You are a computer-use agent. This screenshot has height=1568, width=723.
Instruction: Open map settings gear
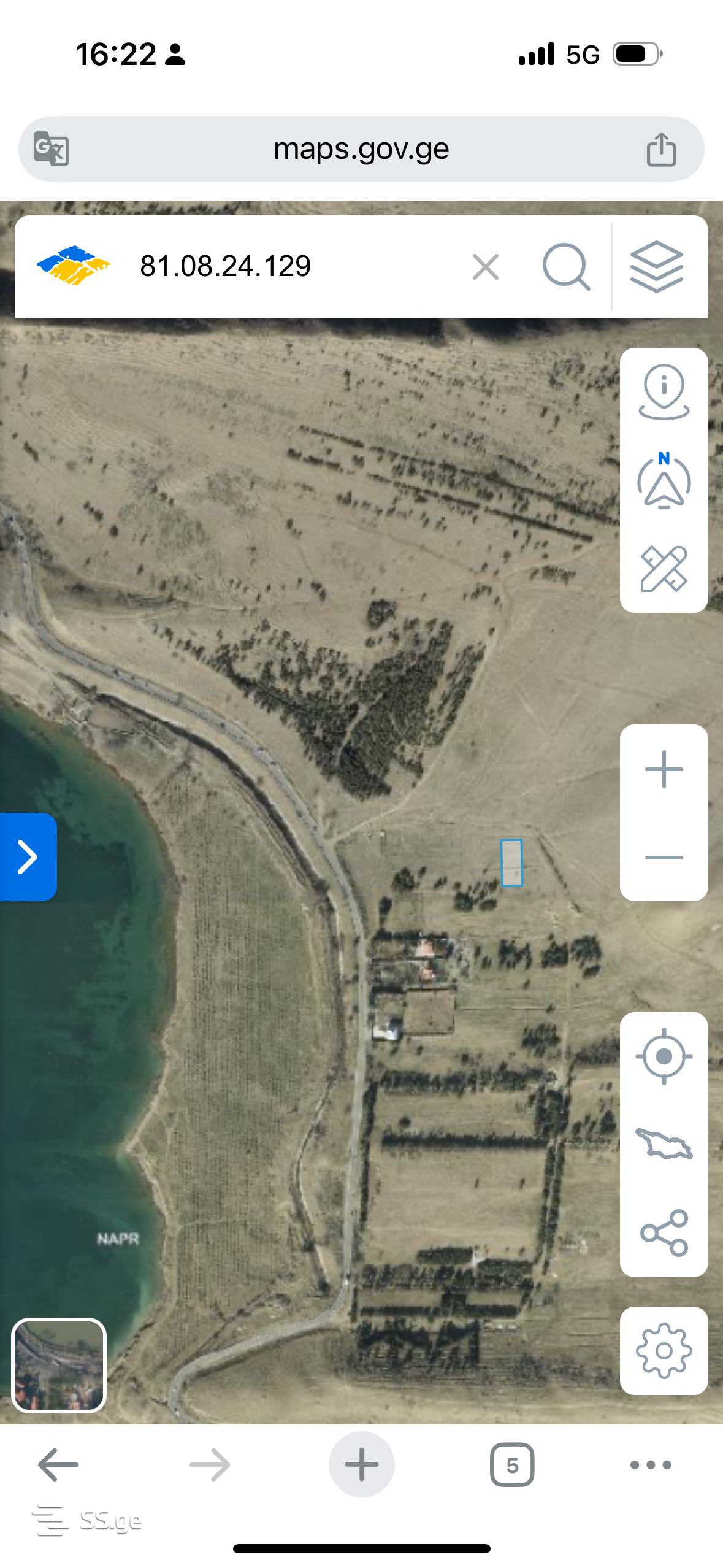tap(664, 1351)
